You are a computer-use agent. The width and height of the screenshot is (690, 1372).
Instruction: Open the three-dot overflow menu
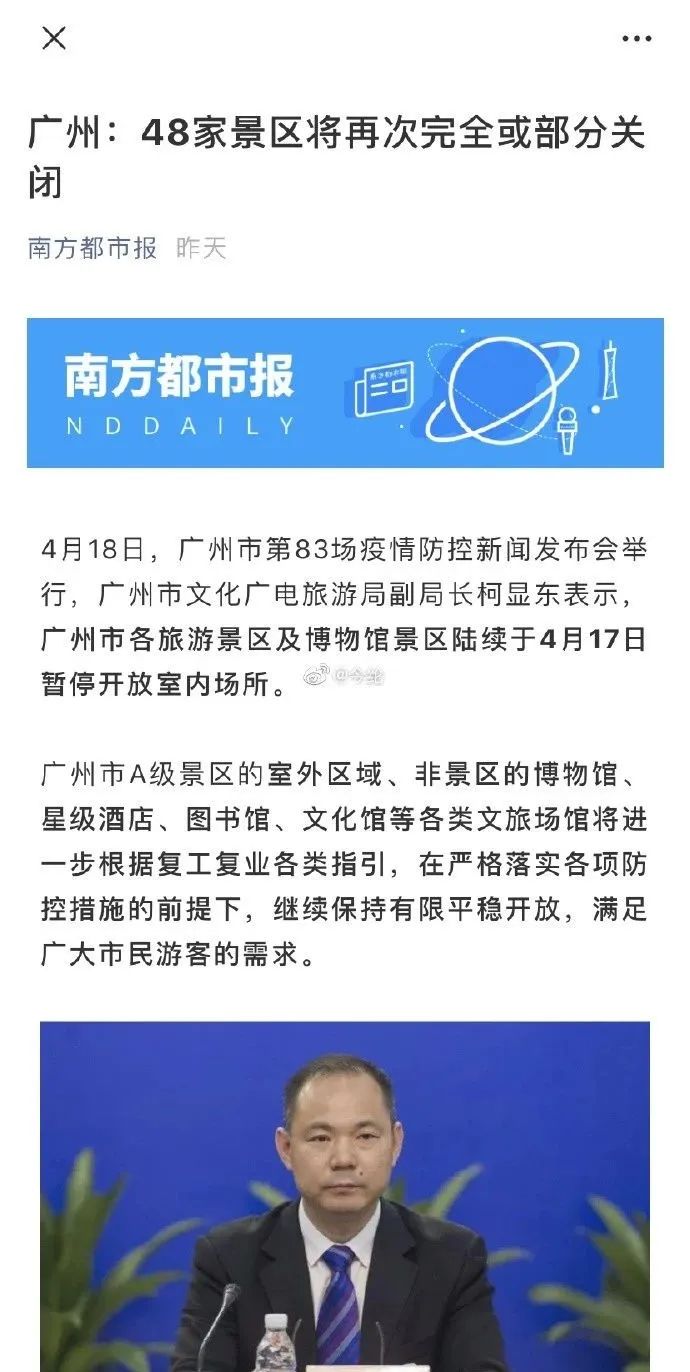pyautogui.click(x=636, y=39)
